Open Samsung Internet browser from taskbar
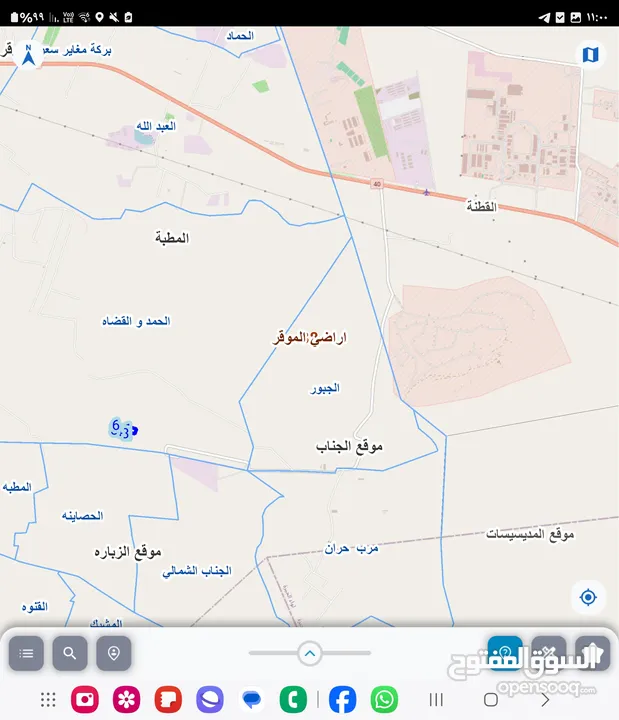The height and width of the screenshot is (720, 619). 209,699
